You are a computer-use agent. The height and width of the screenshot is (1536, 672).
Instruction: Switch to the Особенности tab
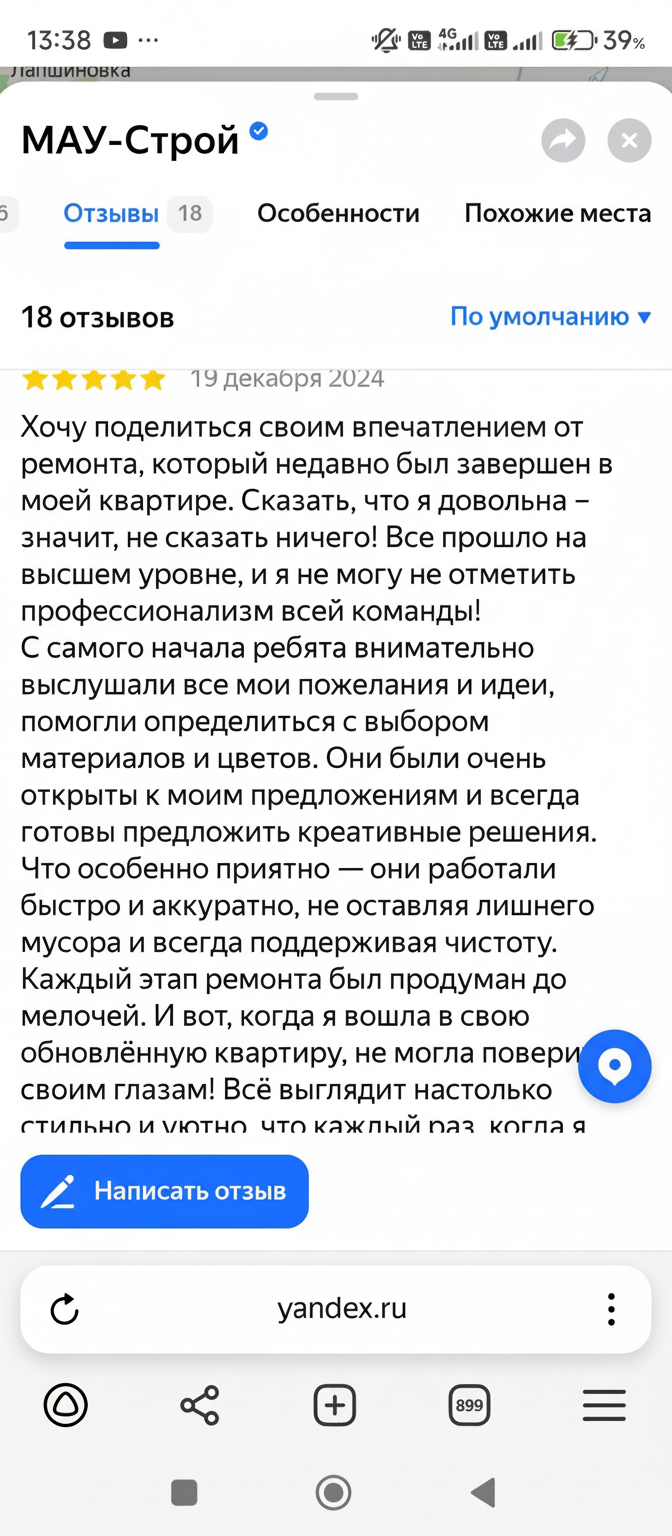pyautogui.click(x=338, y=213)
